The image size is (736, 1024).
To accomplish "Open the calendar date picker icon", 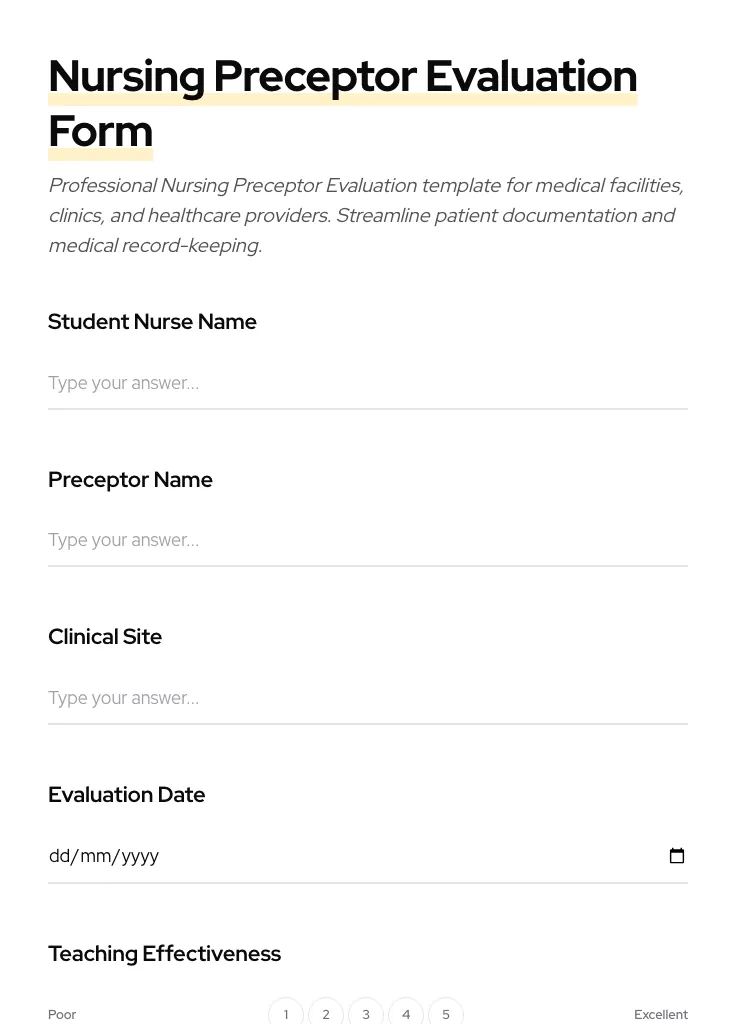I will coord(677,855).
